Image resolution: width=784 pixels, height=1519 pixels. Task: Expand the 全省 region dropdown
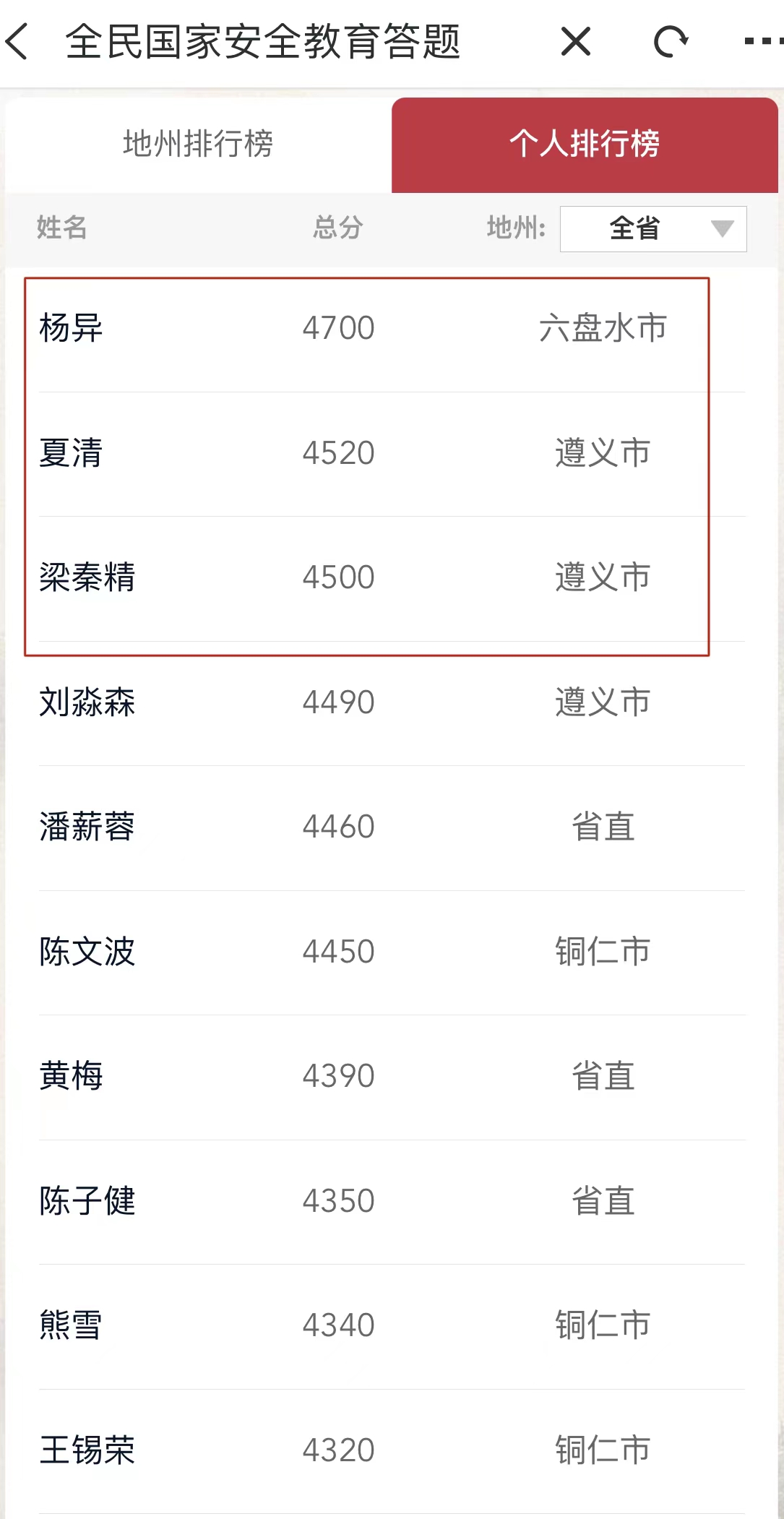pyautogui.click(x=653, y=229)
